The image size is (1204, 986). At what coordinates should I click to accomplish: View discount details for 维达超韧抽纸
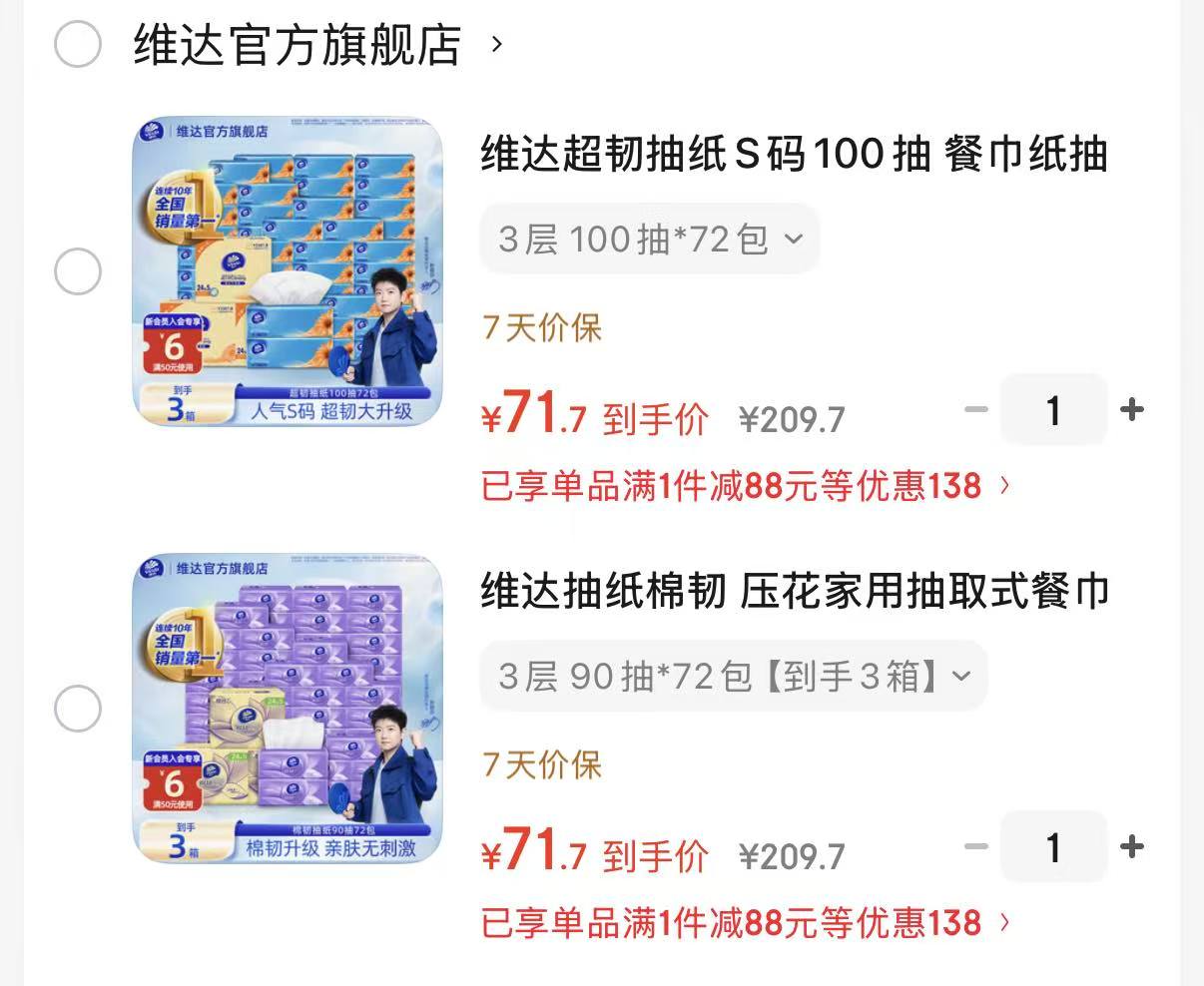[745, 486]
